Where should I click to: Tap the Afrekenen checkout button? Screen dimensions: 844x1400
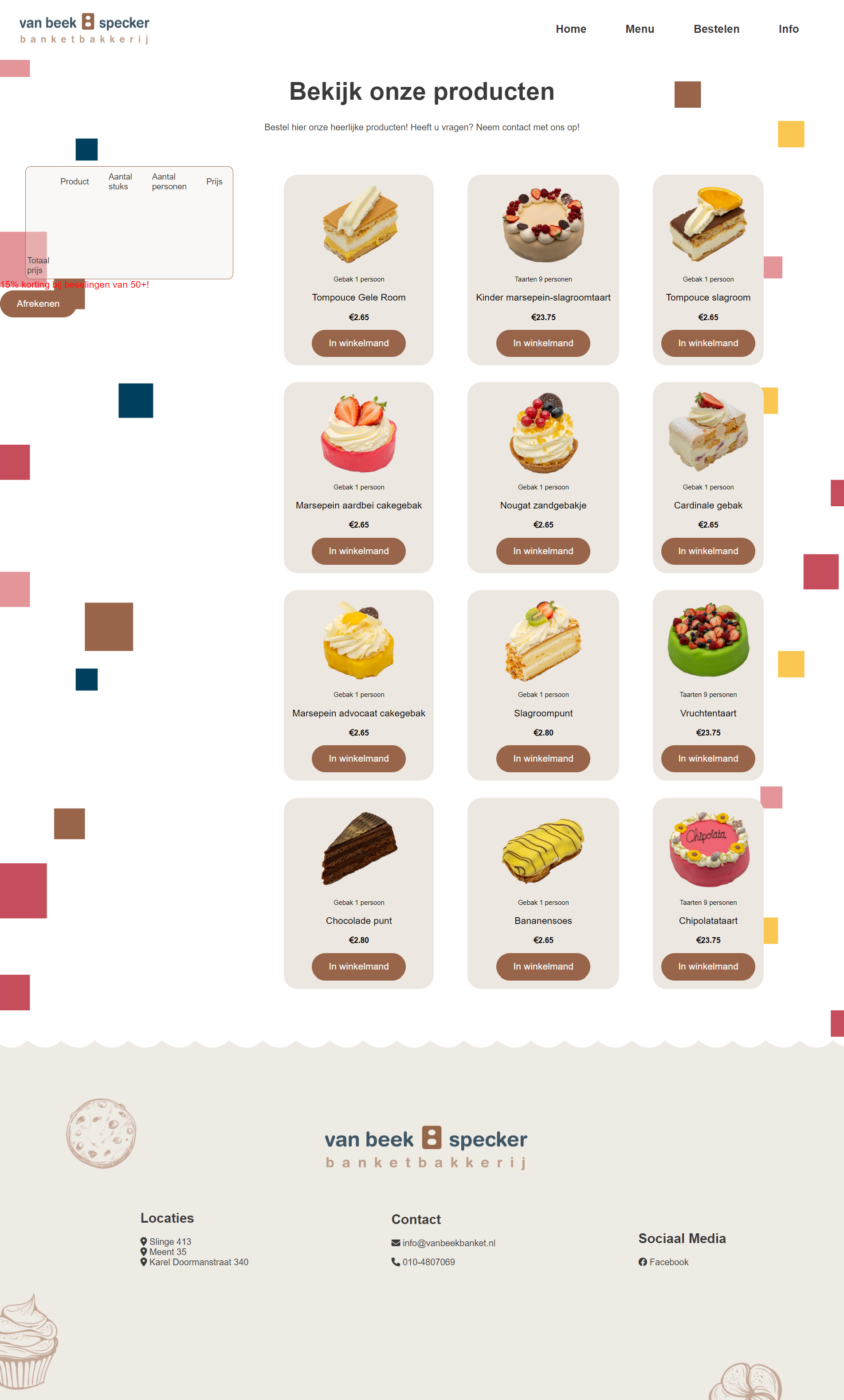[x=38, y=303]
